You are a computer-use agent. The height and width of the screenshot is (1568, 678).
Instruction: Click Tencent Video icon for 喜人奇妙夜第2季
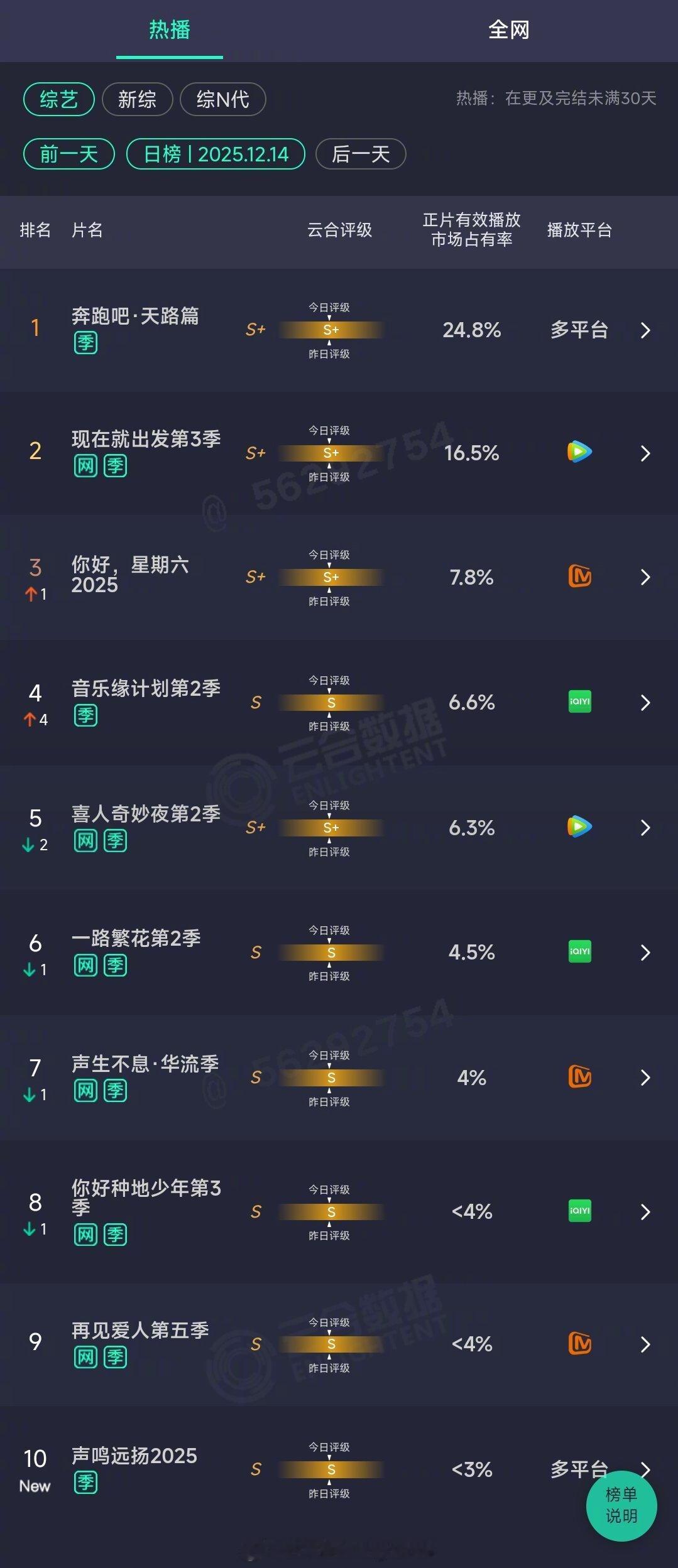(x=577, y=827)
